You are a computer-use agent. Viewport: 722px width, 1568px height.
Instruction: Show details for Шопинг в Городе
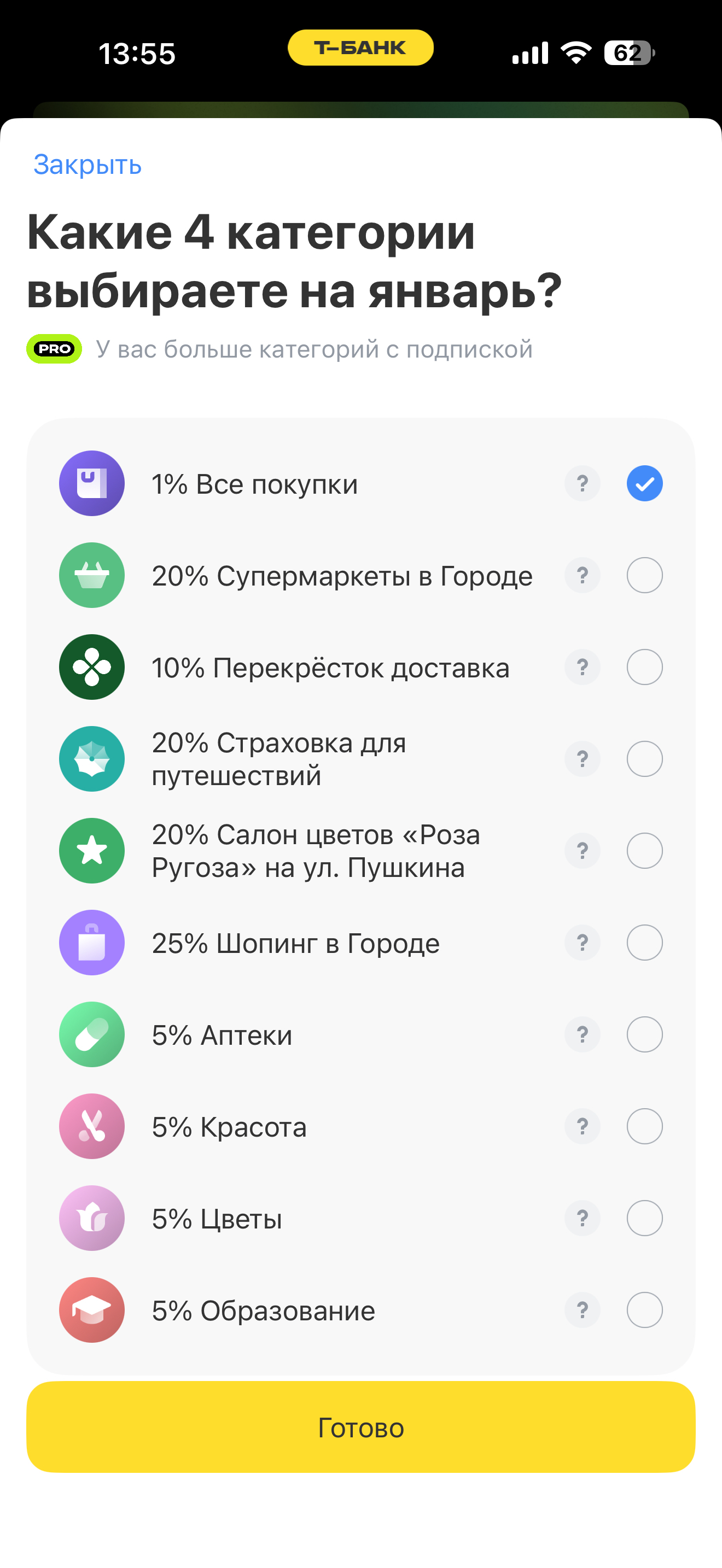tap(582, 943)
